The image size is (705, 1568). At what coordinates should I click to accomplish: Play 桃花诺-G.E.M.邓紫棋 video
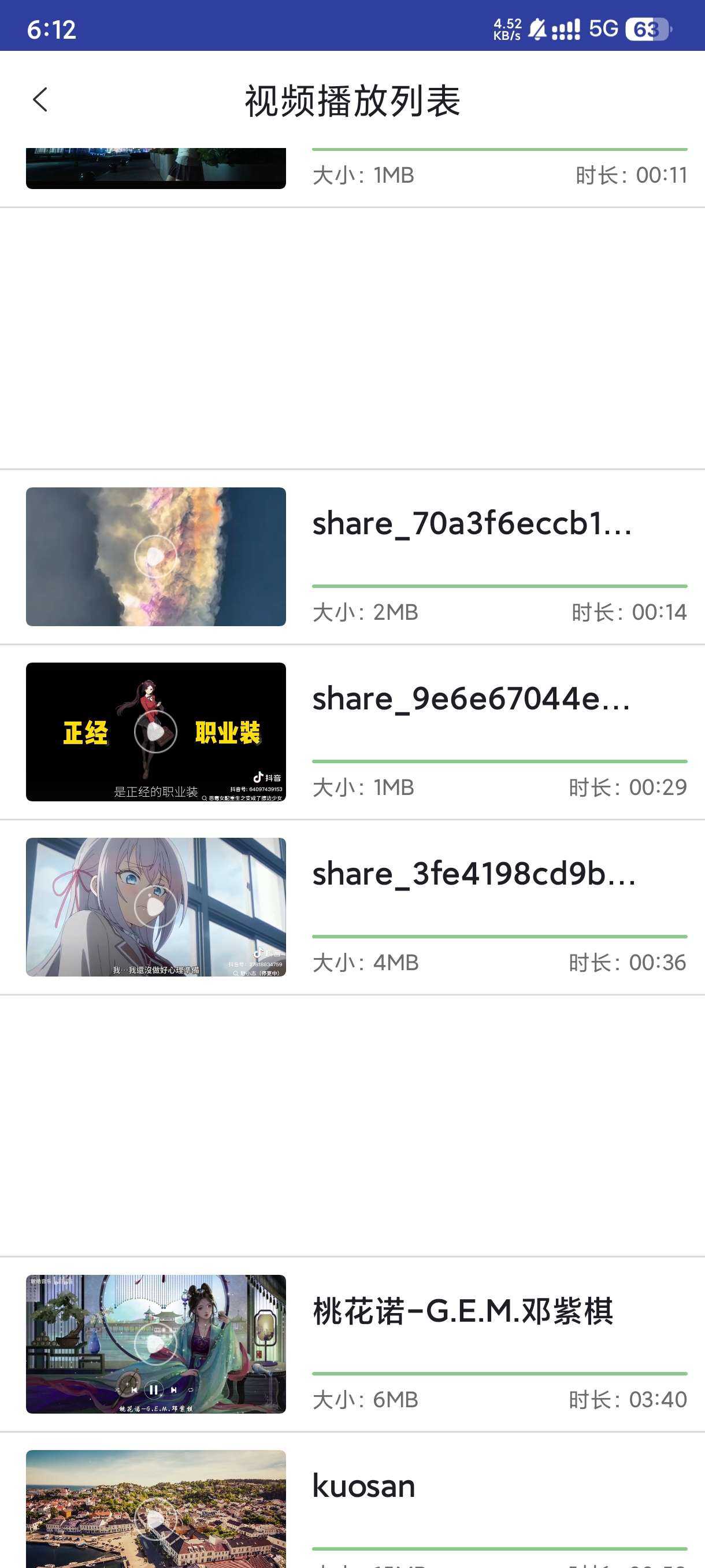click(155, 1343)
